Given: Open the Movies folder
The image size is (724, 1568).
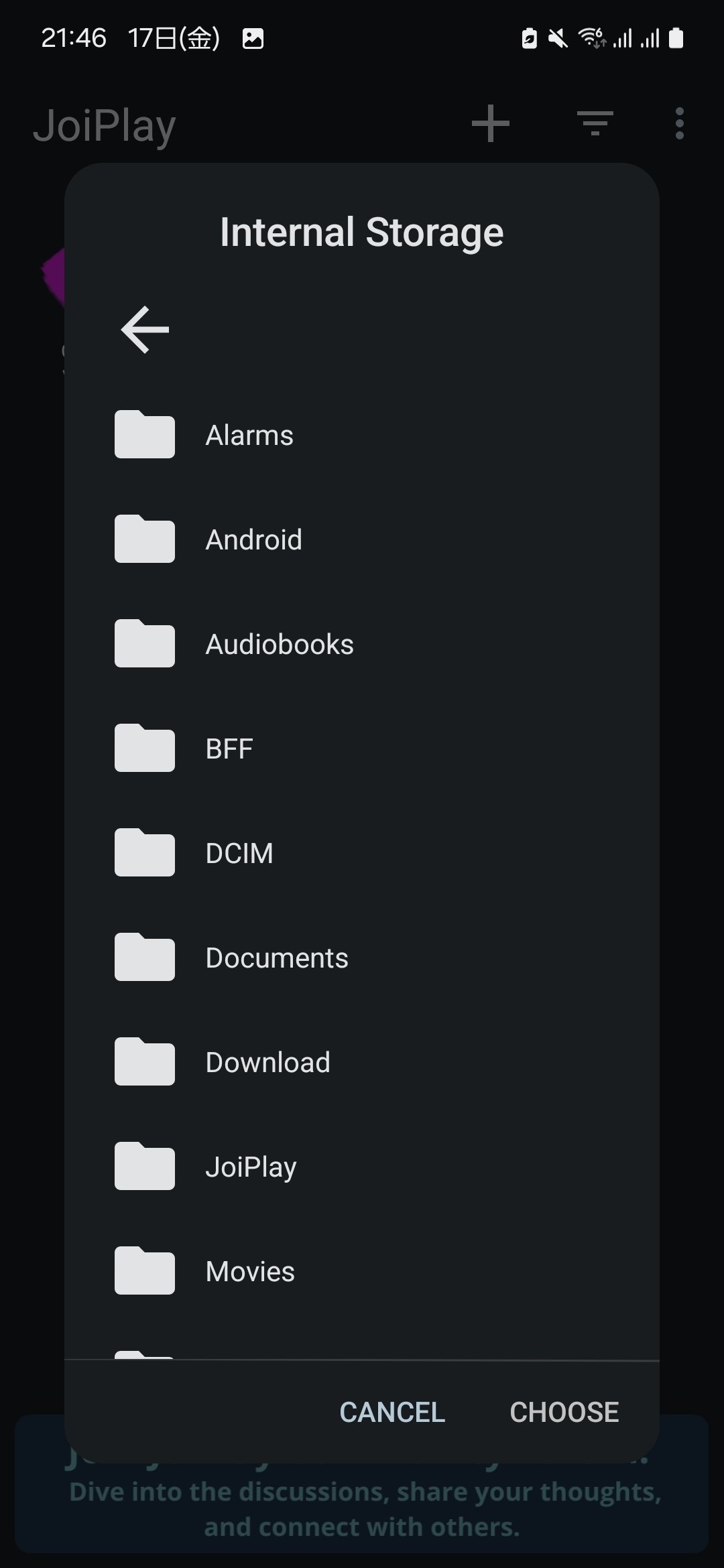Looking at the screenshot, I should pyautogui.click(x=249, y=1272).
